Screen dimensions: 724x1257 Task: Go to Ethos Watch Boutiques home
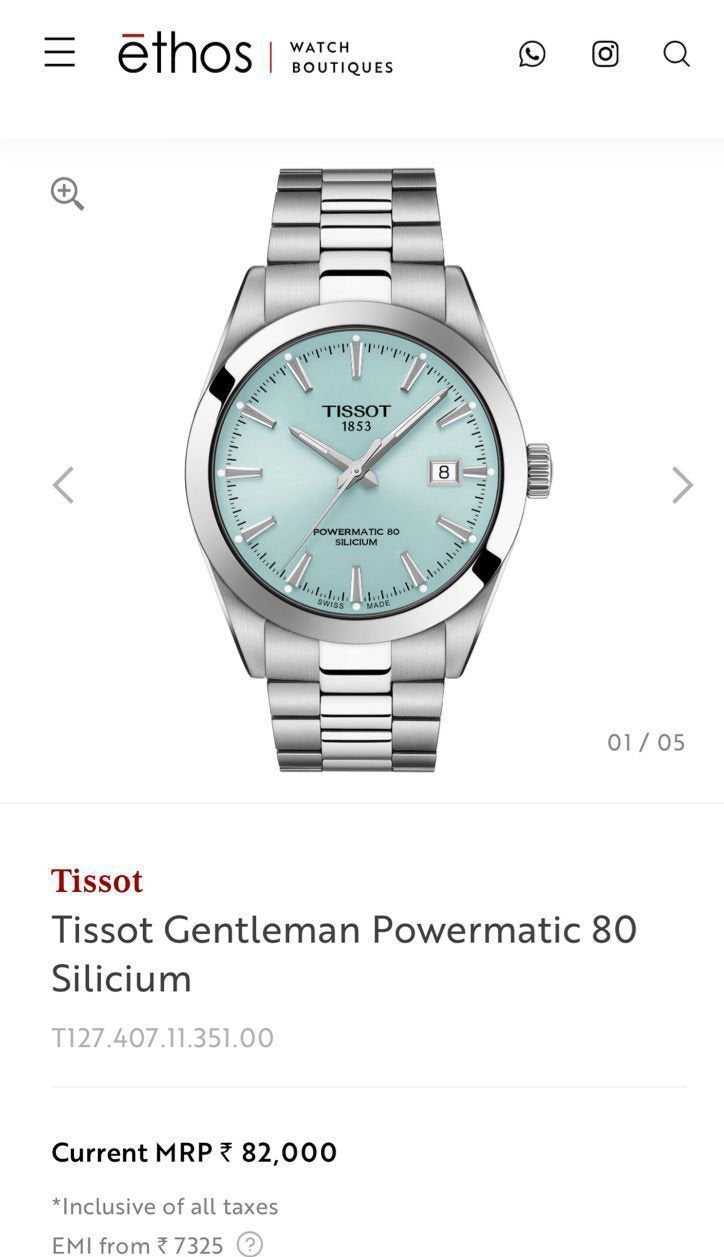coord(255,54)
